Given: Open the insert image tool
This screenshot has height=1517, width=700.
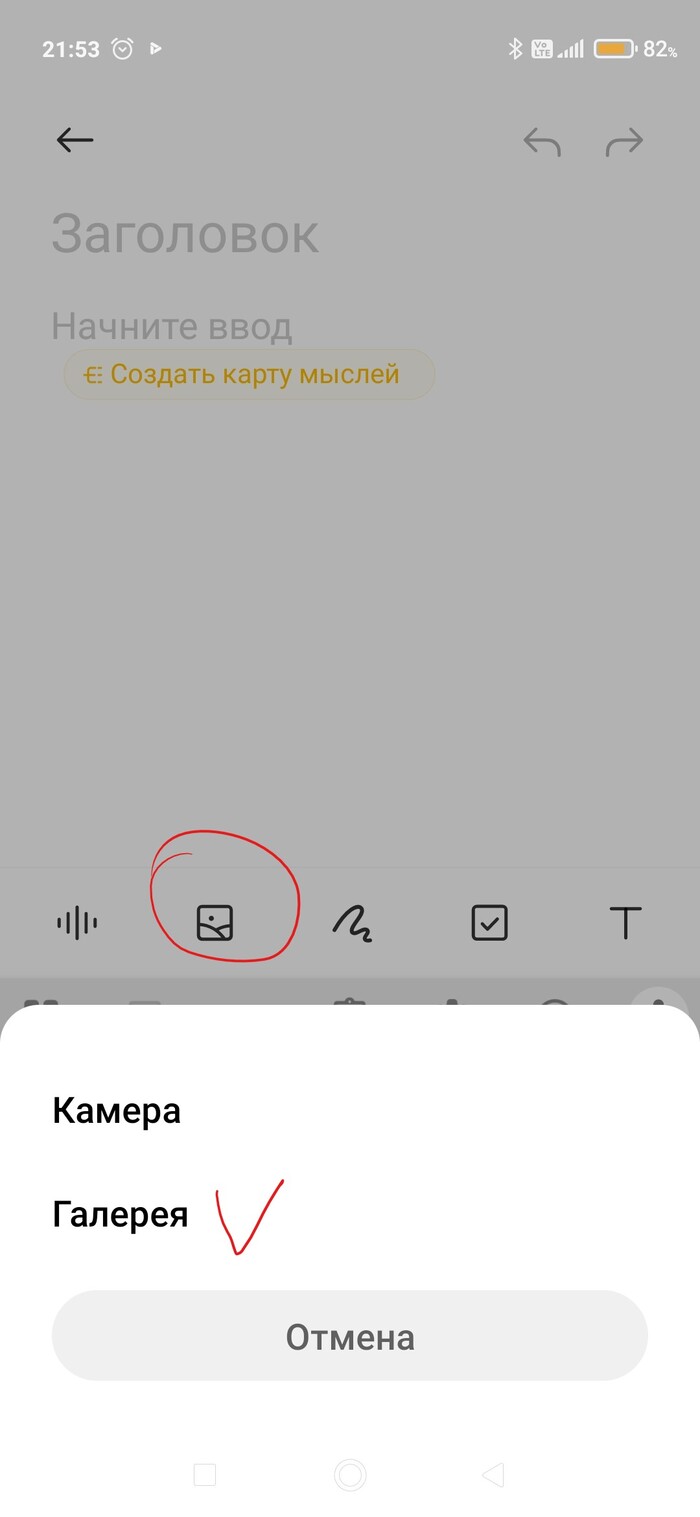Looking at the screenshot, I should coord(214,923).
